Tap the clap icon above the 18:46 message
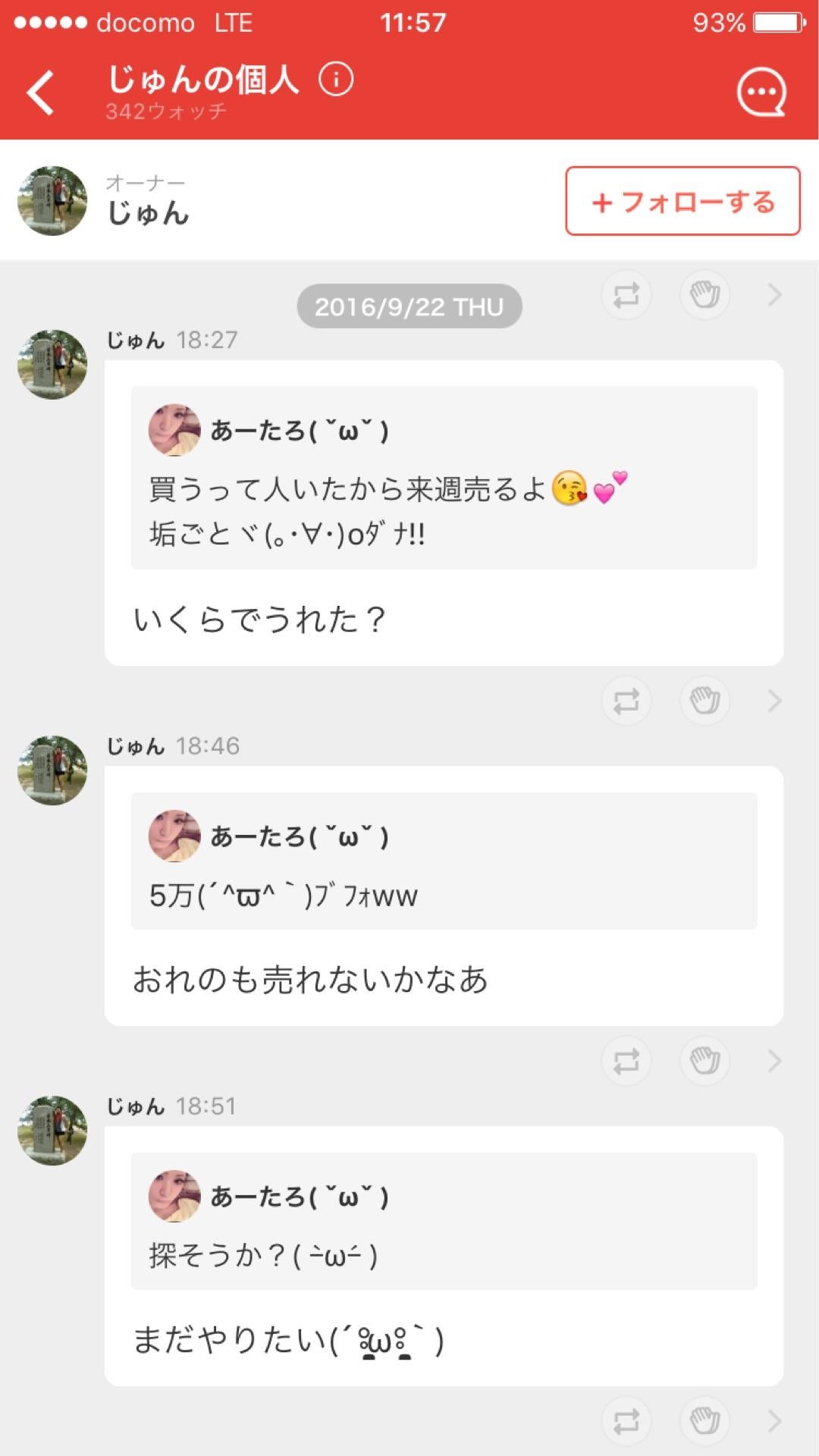 click(707, 701)
